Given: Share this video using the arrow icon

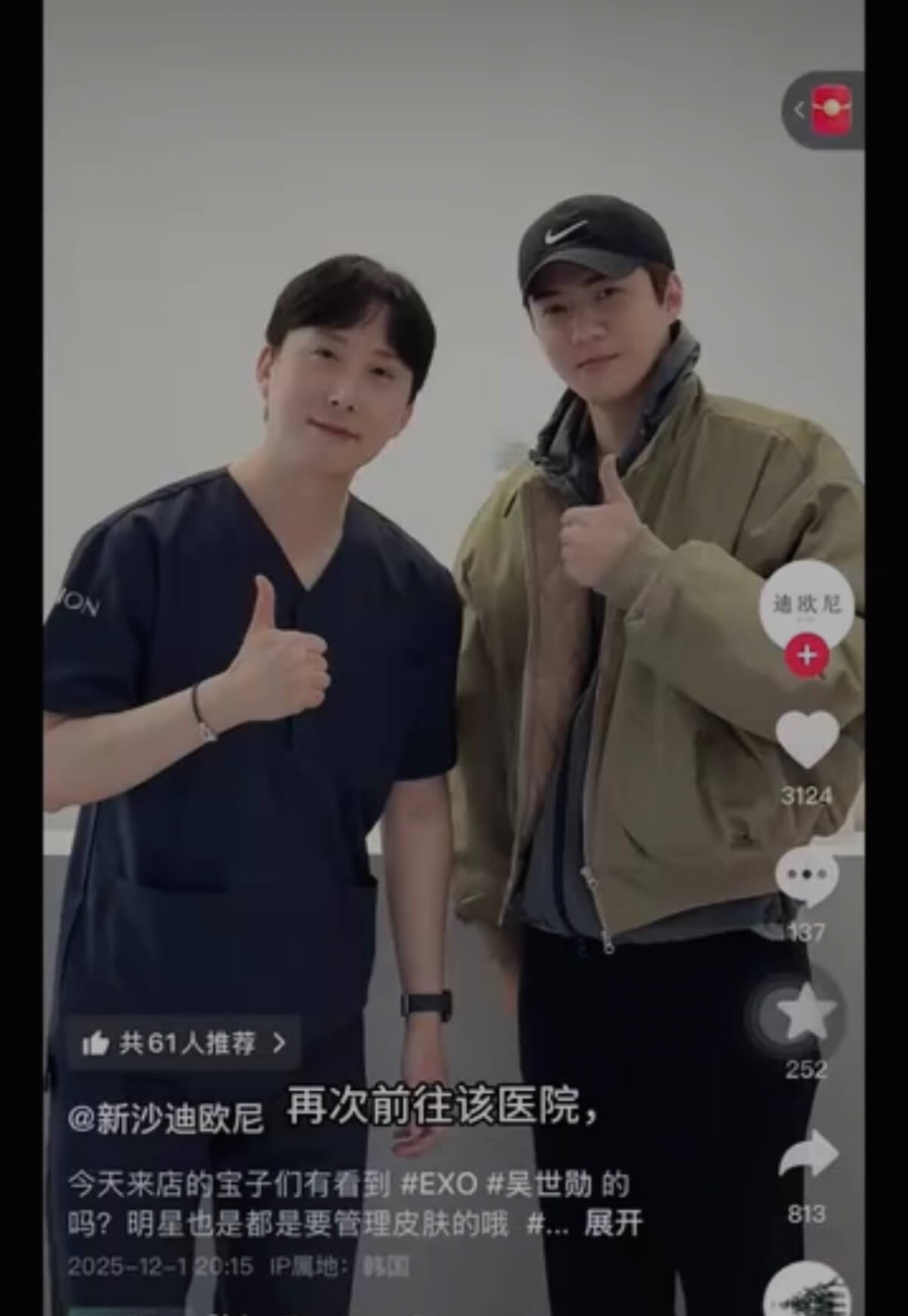Looking at the screenshot, I should coord(808,1155).
